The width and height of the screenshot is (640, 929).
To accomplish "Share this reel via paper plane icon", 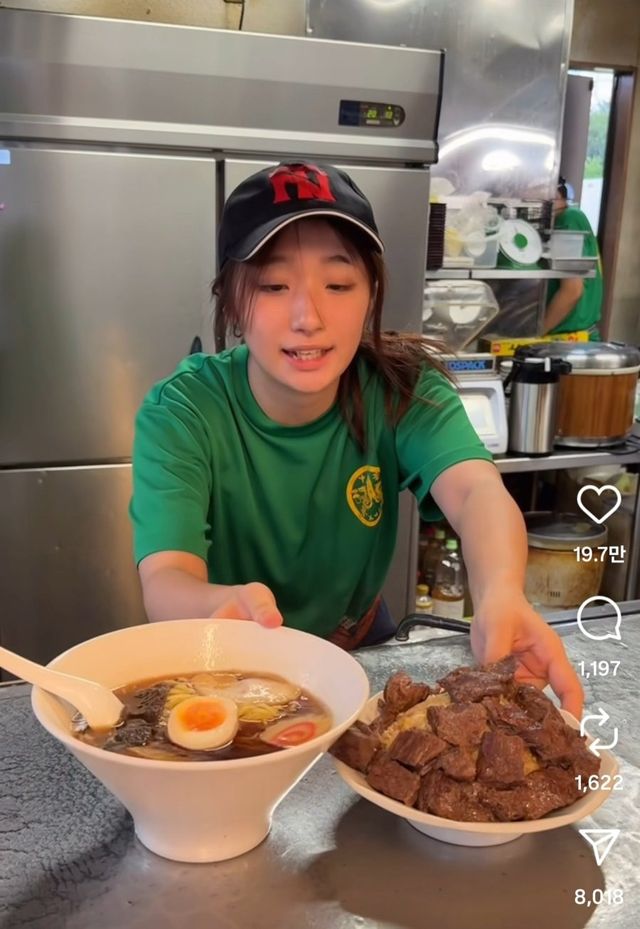I will (598, 846).
